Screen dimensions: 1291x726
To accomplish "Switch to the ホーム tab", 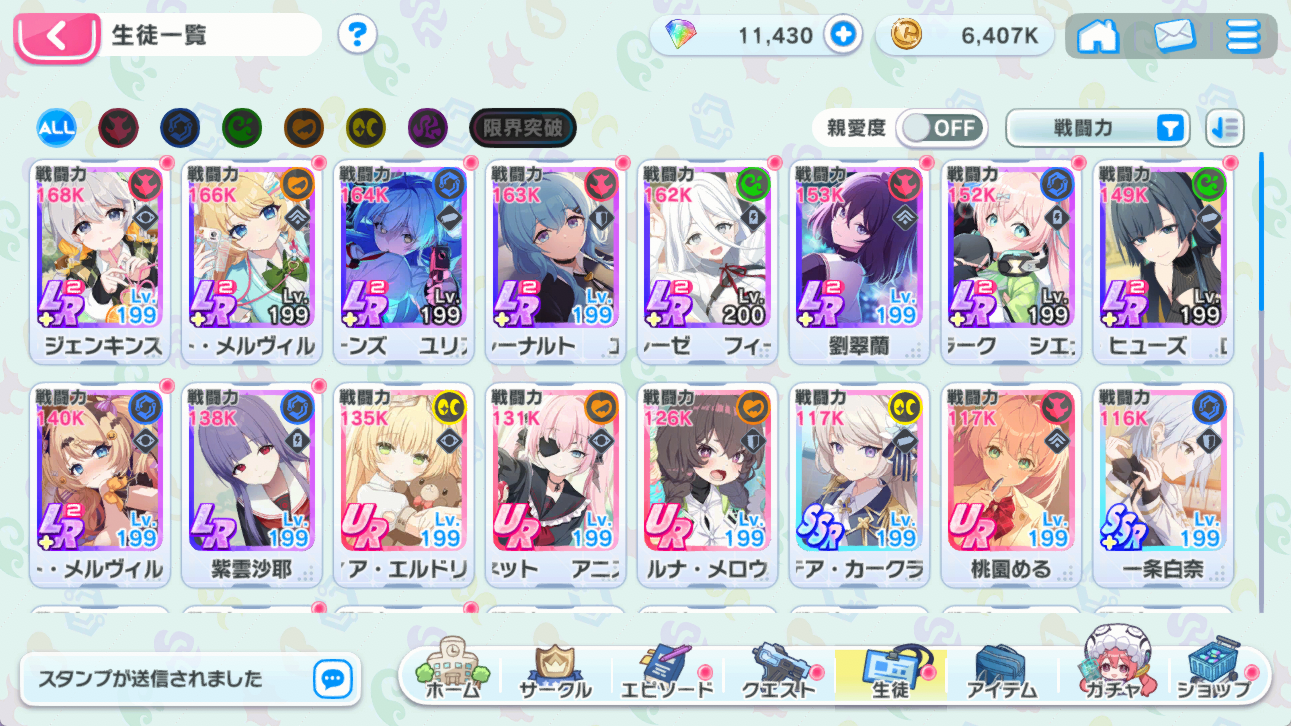I will click(x=453, y=673).
